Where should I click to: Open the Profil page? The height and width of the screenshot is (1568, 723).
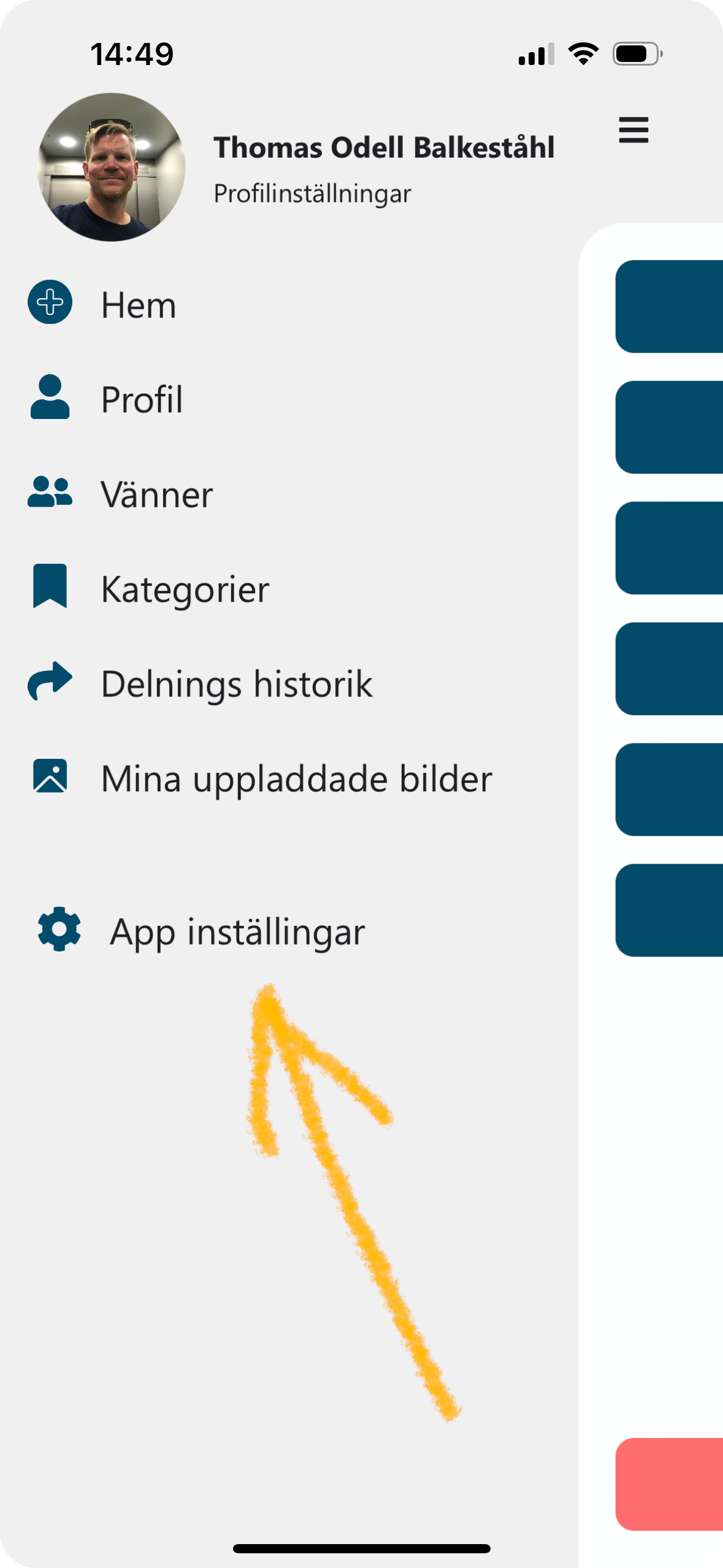click(x=141, y=399)
